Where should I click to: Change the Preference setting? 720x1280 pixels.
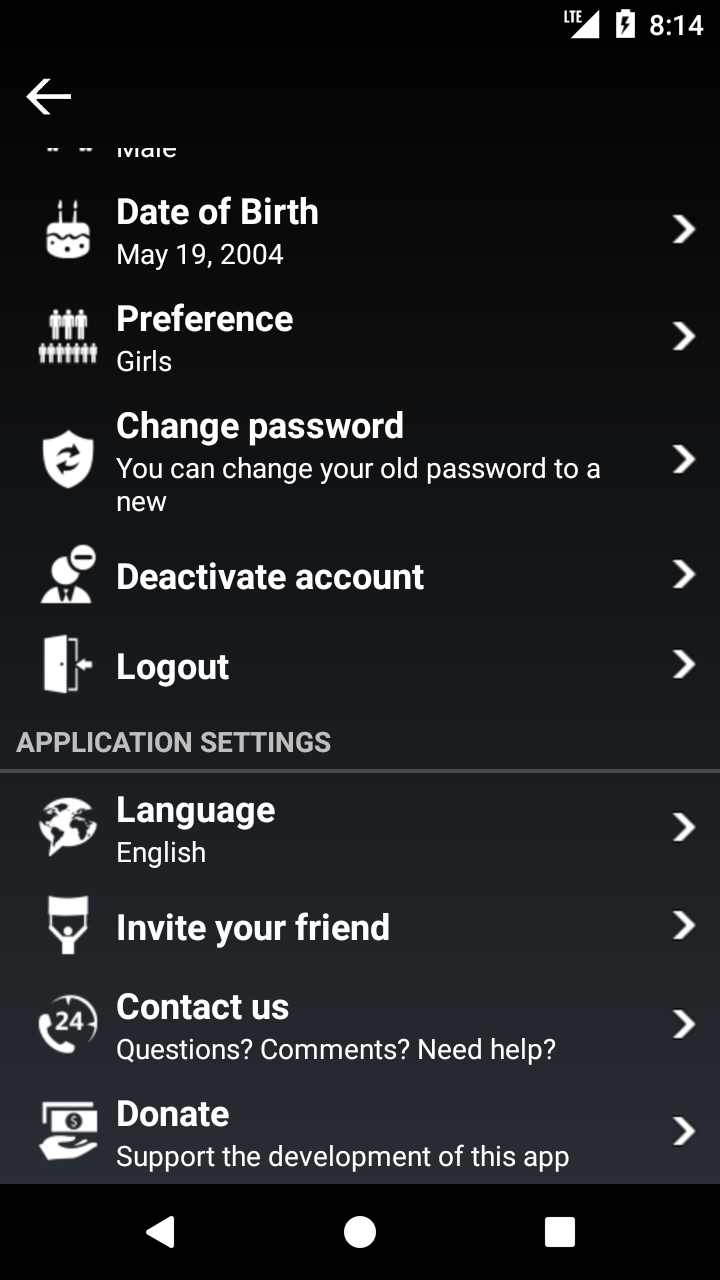coord(360,337)
